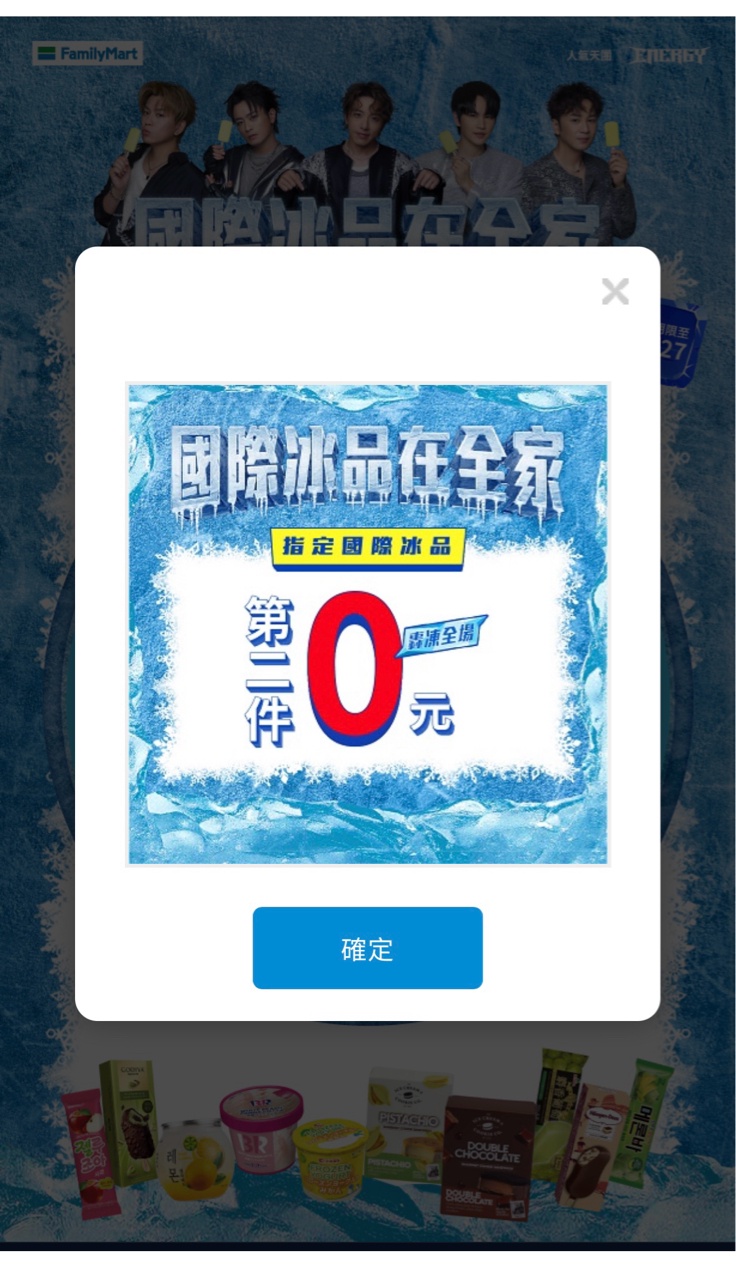Close the promotion popup with the X
The image size is (736, 1280).
tap(615, 291)
